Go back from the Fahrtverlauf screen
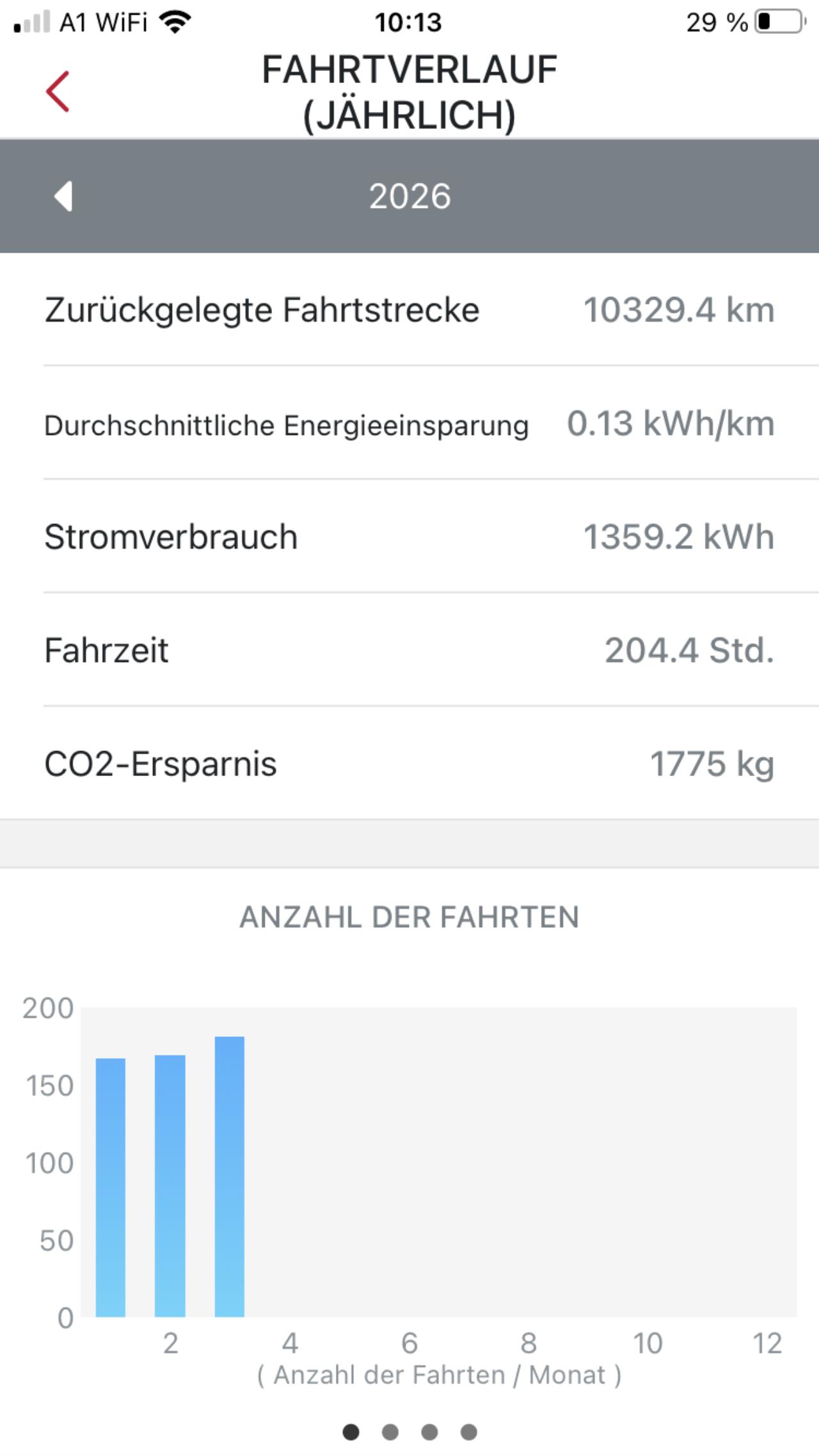Image resolution: width=819 pixels, height=1456 pixels. tap(58, 92)
